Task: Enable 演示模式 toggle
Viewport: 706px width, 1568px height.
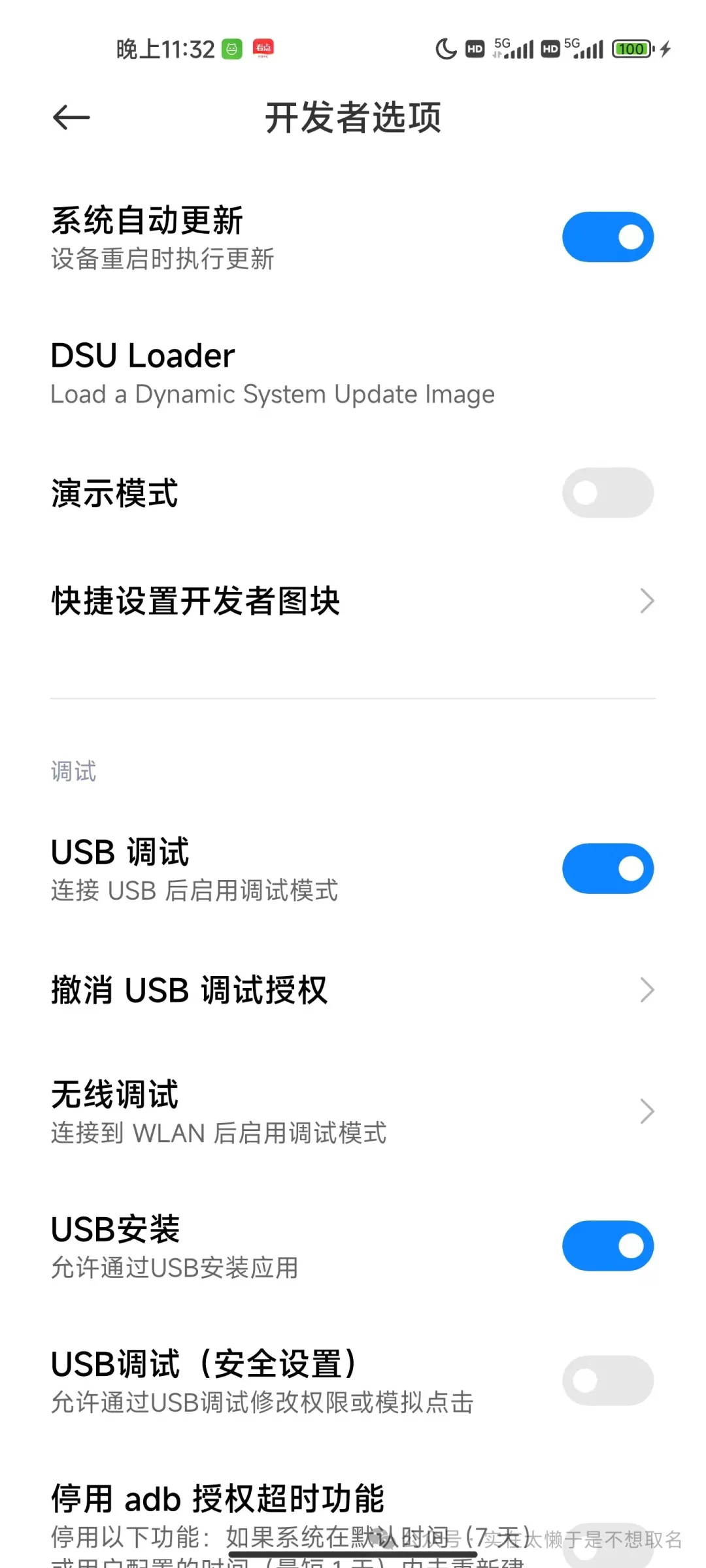Action: pos(607,493)
